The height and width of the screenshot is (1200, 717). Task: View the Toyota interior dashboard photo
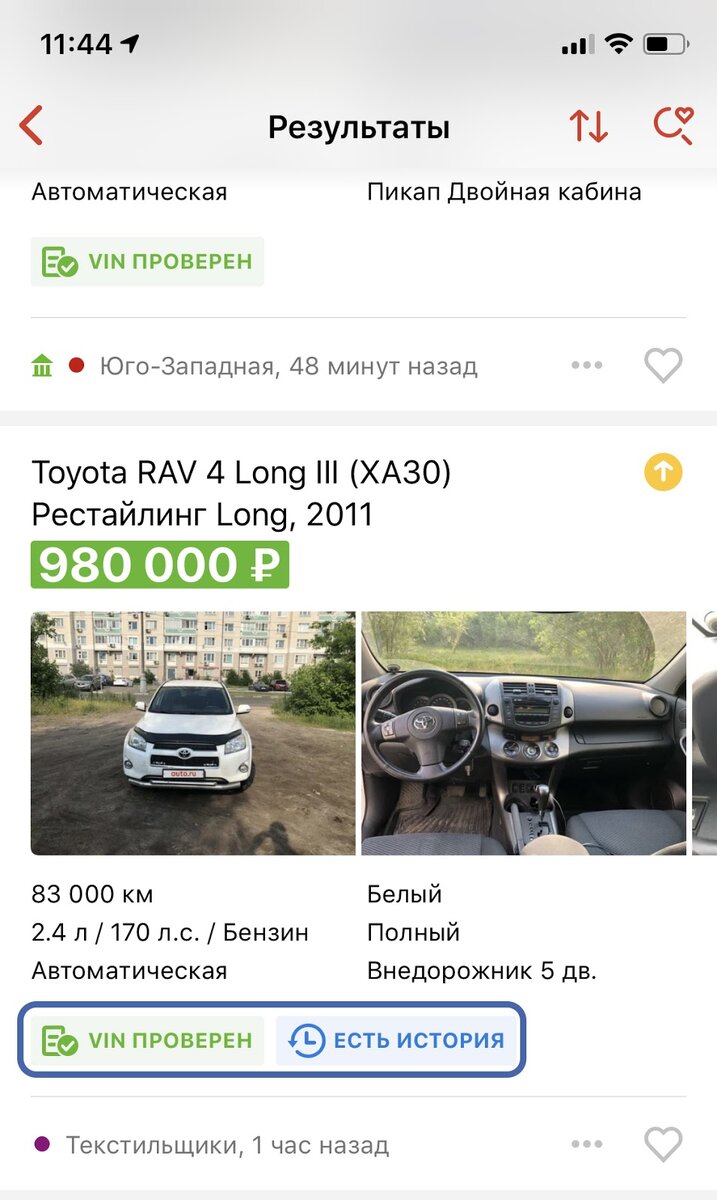523,733
